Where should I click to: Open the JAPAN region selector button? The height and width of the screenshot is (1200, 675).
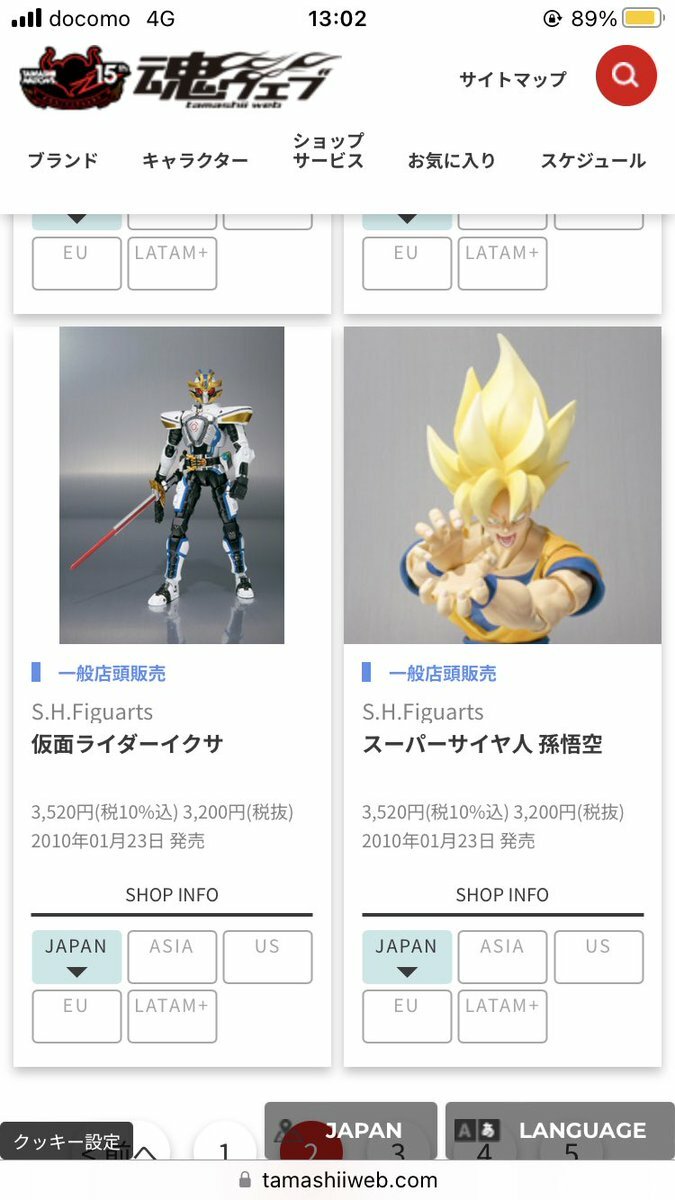[x=351, y=1131]
